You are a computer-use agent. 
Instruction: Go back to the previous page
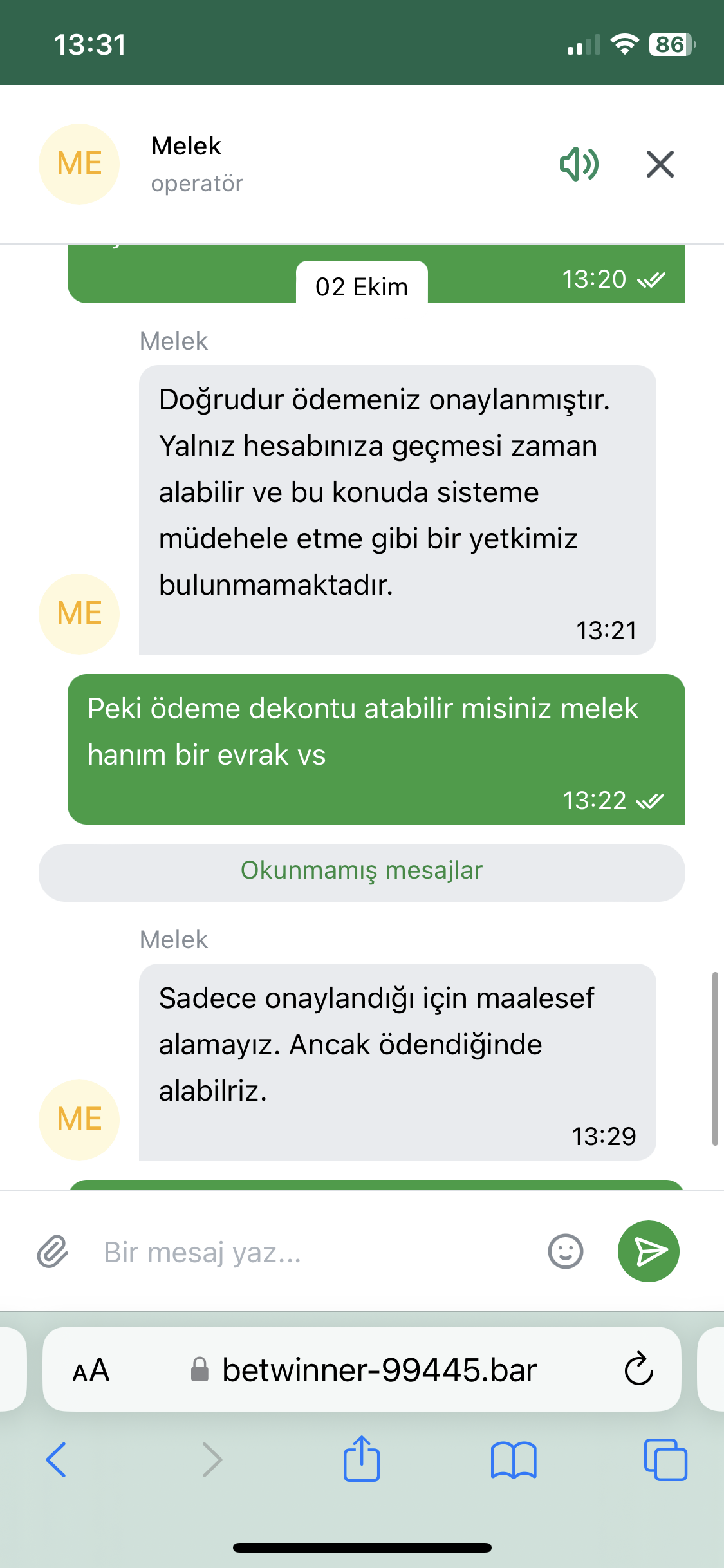(56, 1460)
